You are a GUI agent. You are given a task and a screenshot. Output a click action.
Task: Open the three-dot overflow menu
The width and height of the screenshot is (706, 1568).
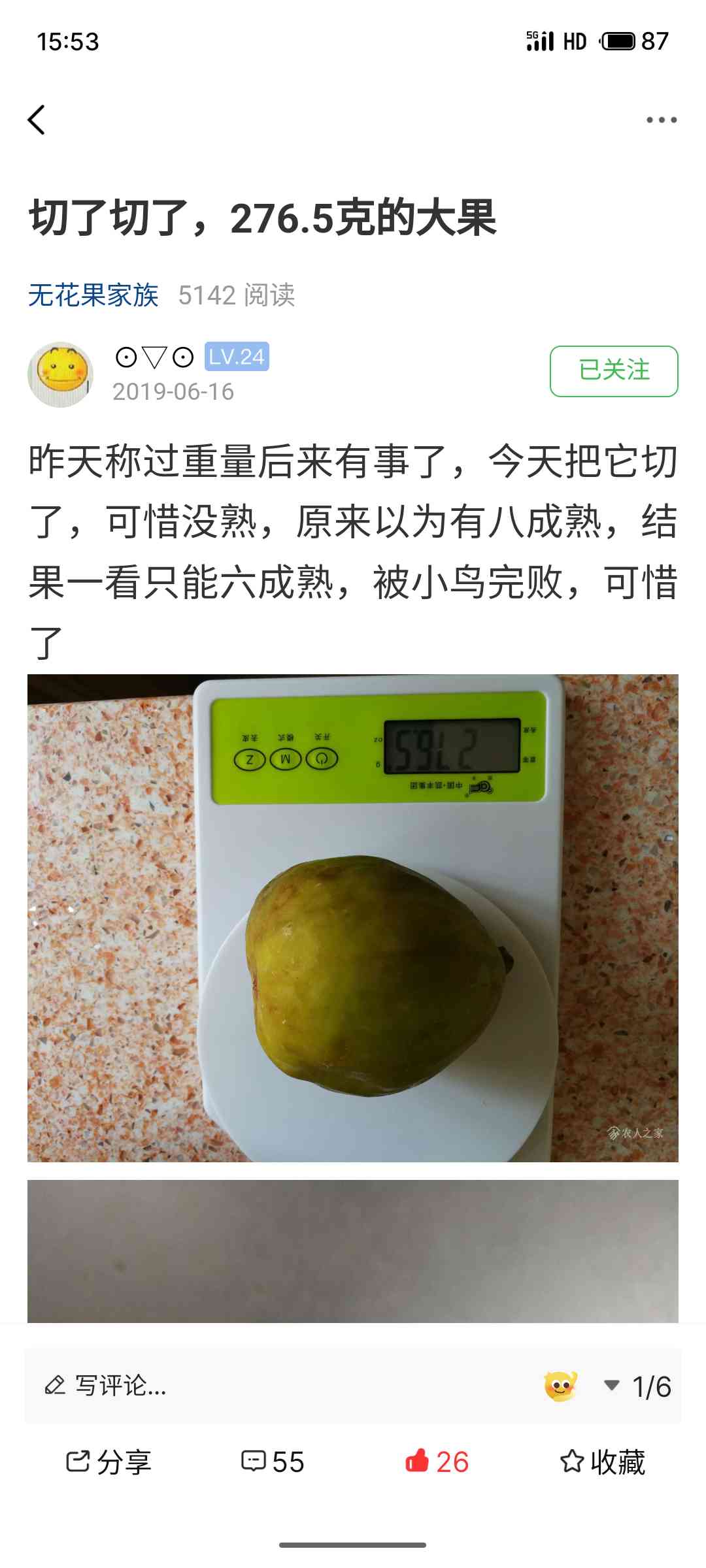coord(662,120)
